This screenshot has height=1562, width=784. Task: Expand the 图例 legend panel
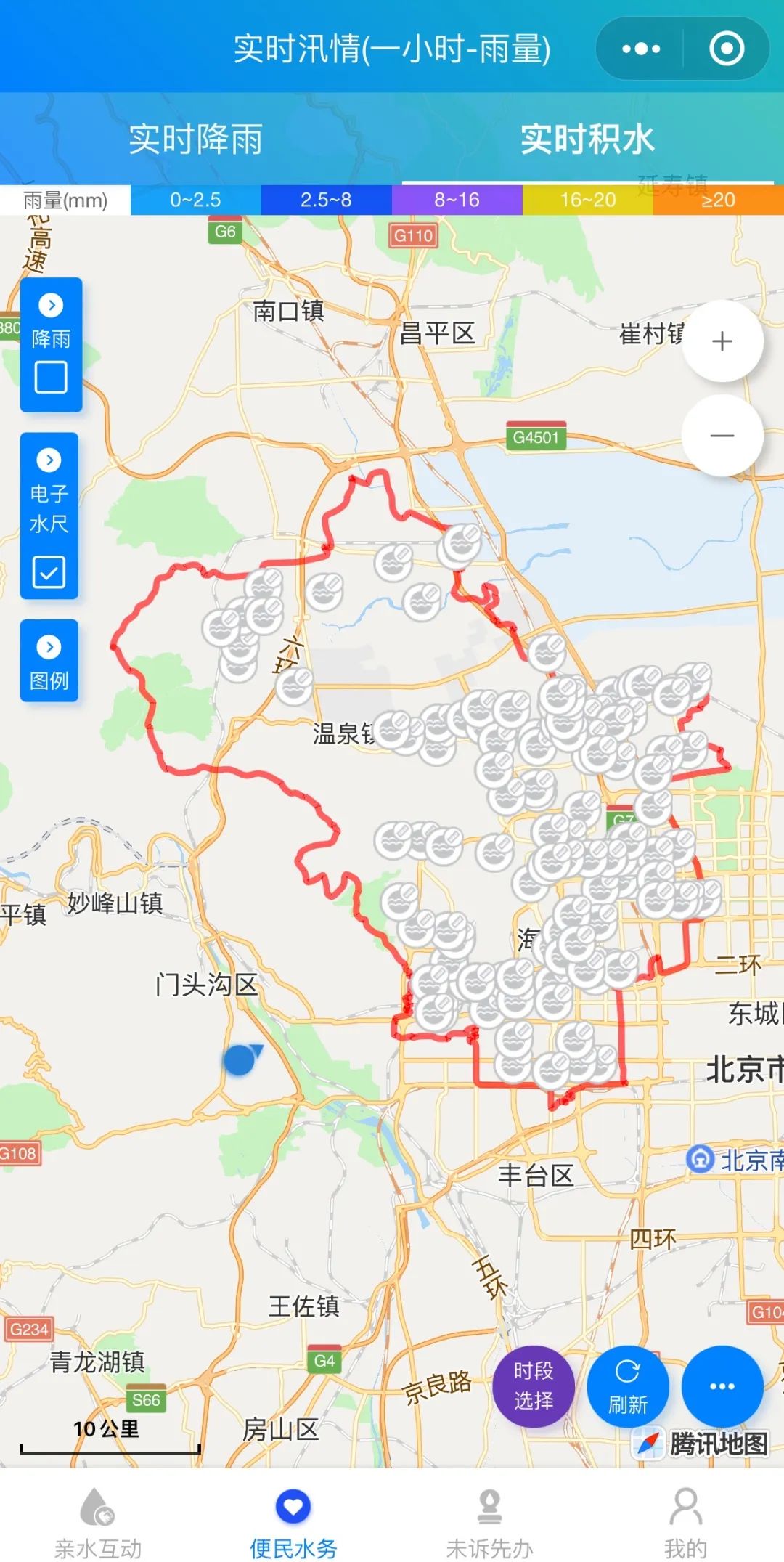pyautogui.click(x=49, y=661)
